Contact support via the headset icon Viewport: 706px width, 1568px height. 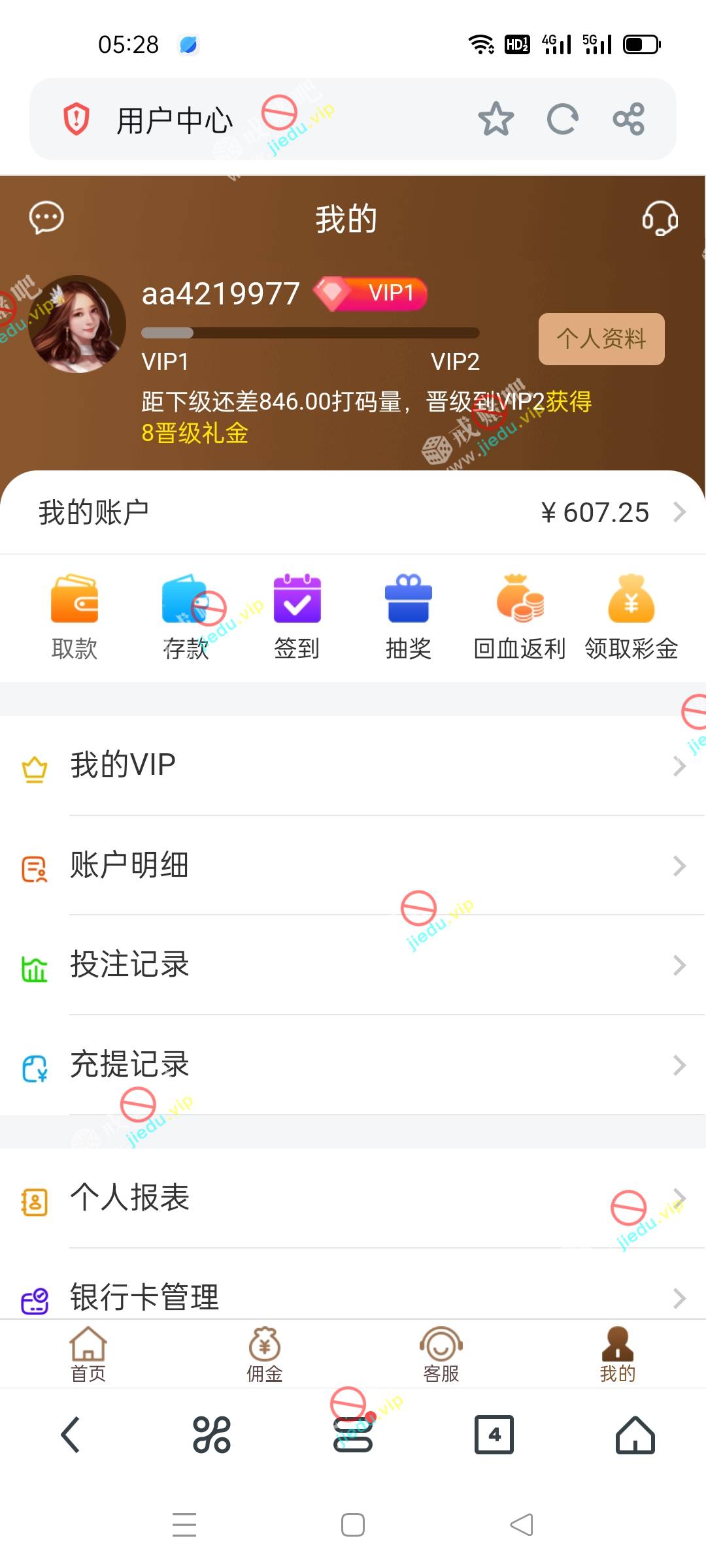point(660,218)
